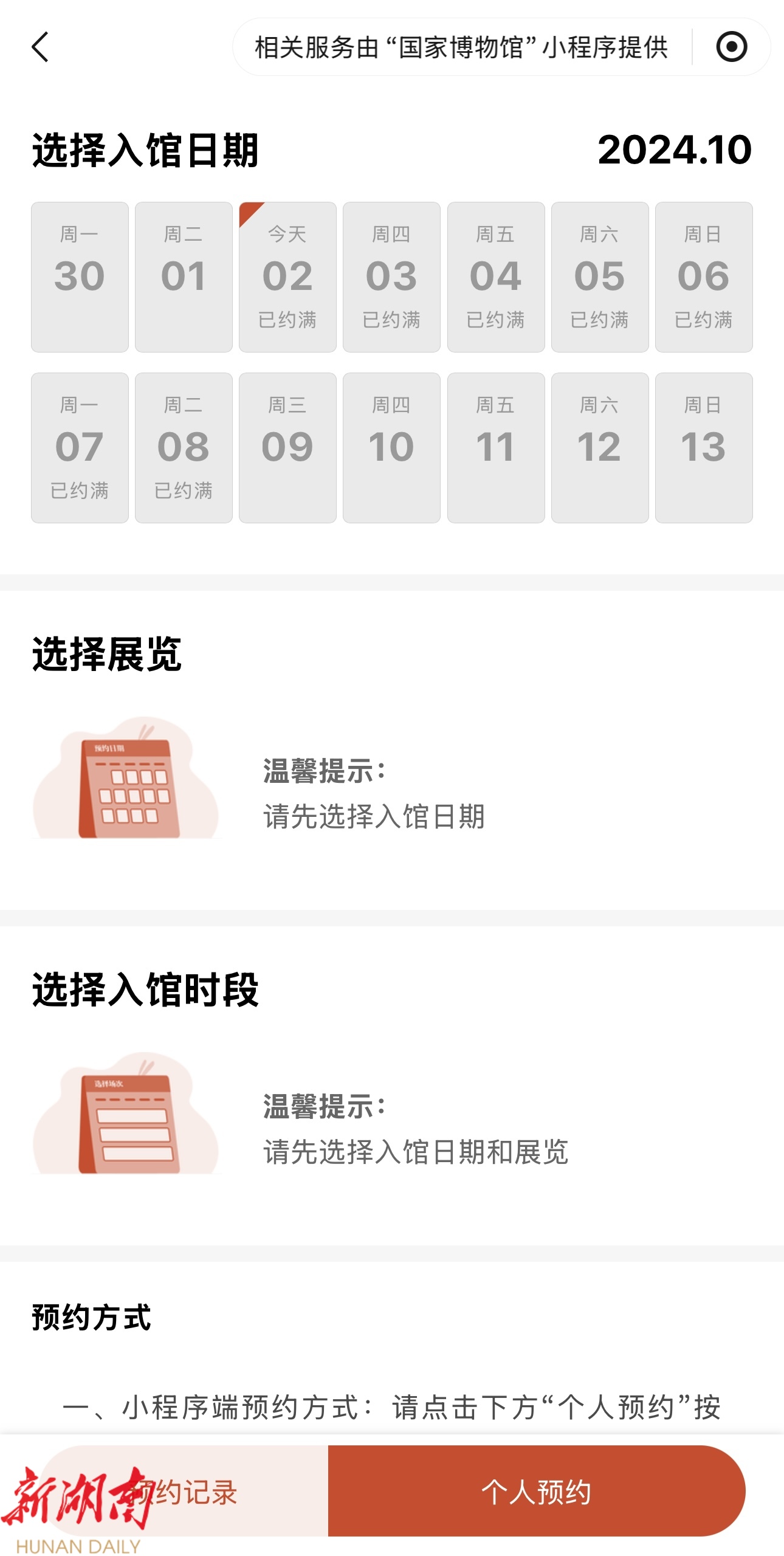
Task: Go back using the top-left arrow
Action: click(40, 47)
